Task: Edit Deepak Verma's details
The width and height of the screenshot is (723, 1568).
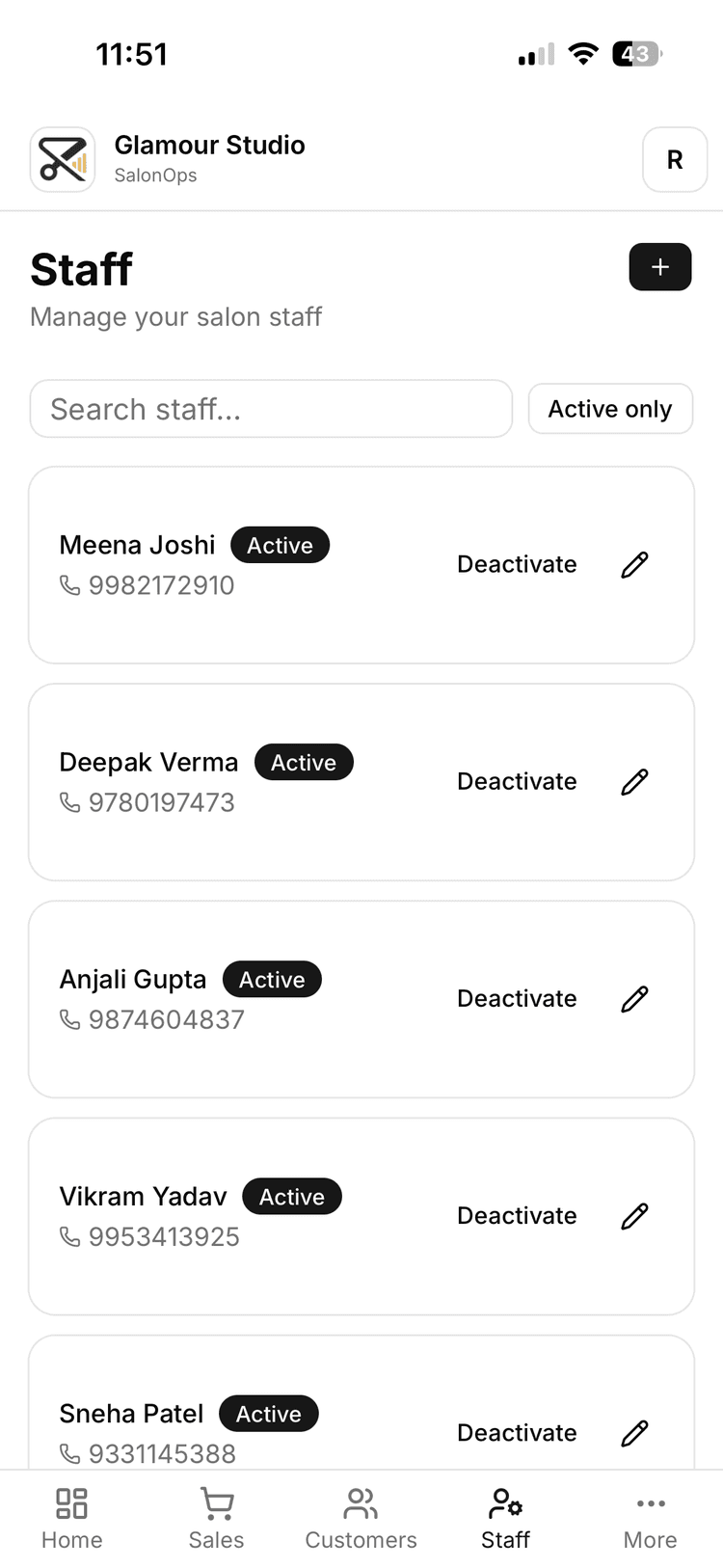Action: pyautogui.click(x=634, y=782)
